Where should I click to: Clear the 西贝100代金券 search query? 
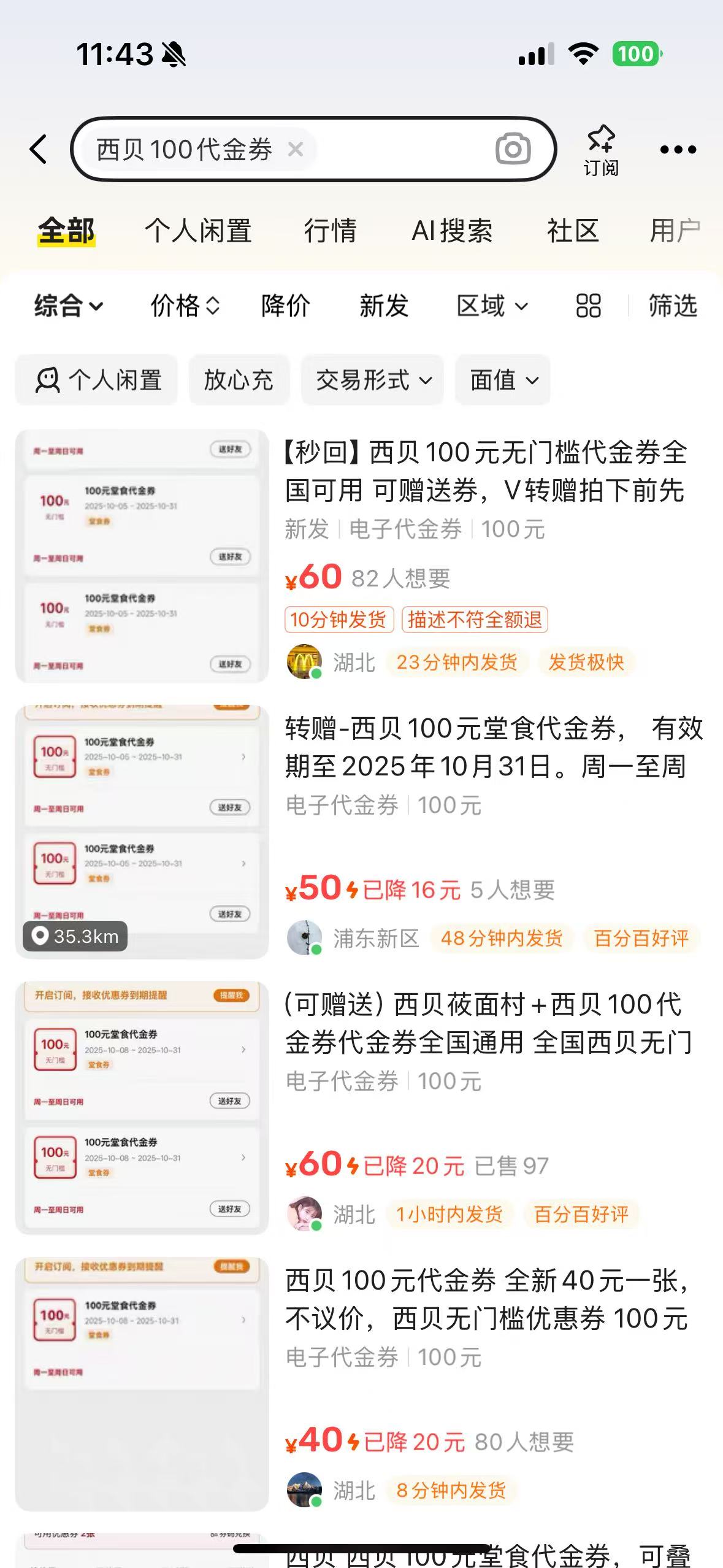tap(296, 149)
